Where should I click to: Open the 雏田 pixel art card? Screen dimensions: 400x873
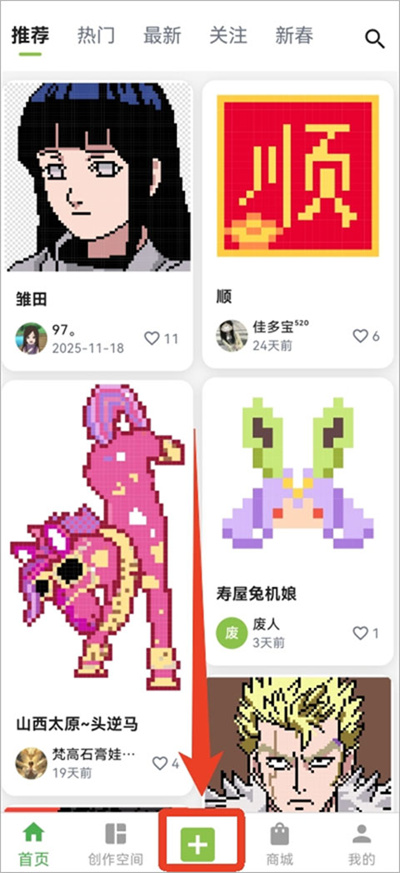point(97,225)
